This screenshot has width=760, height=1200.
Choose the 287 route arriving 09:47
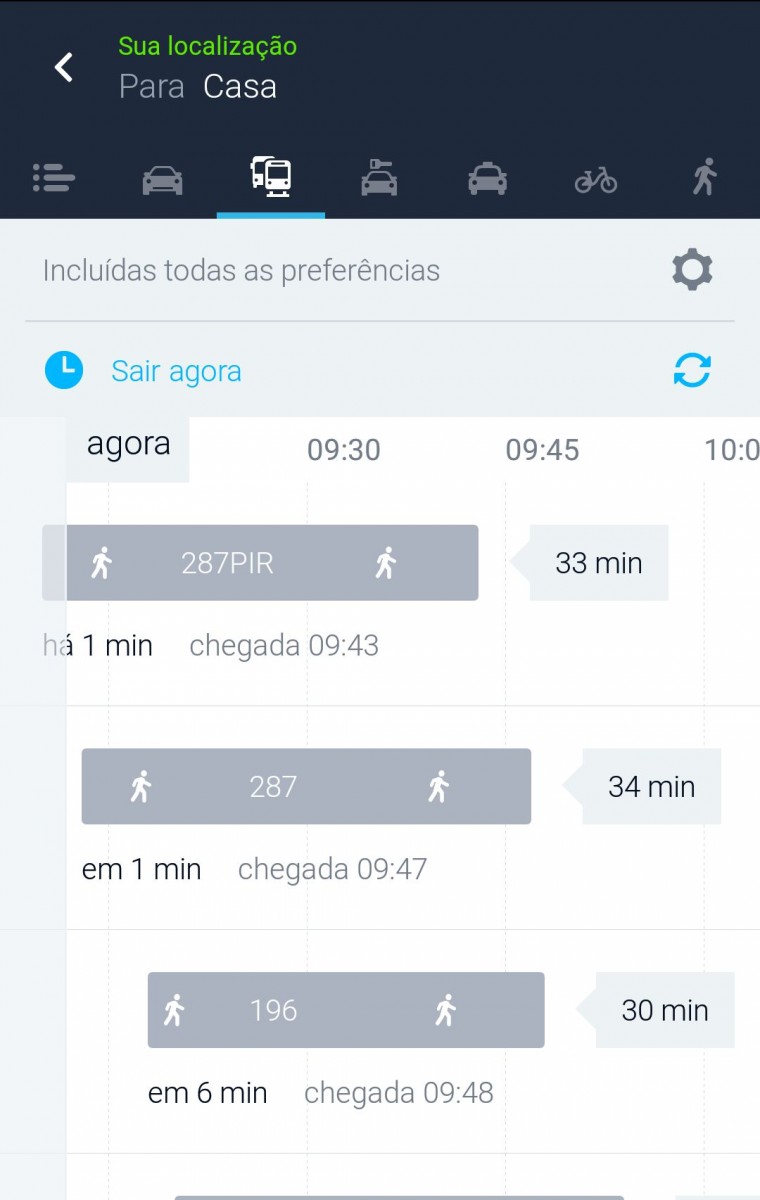click(x=306, y=787)
